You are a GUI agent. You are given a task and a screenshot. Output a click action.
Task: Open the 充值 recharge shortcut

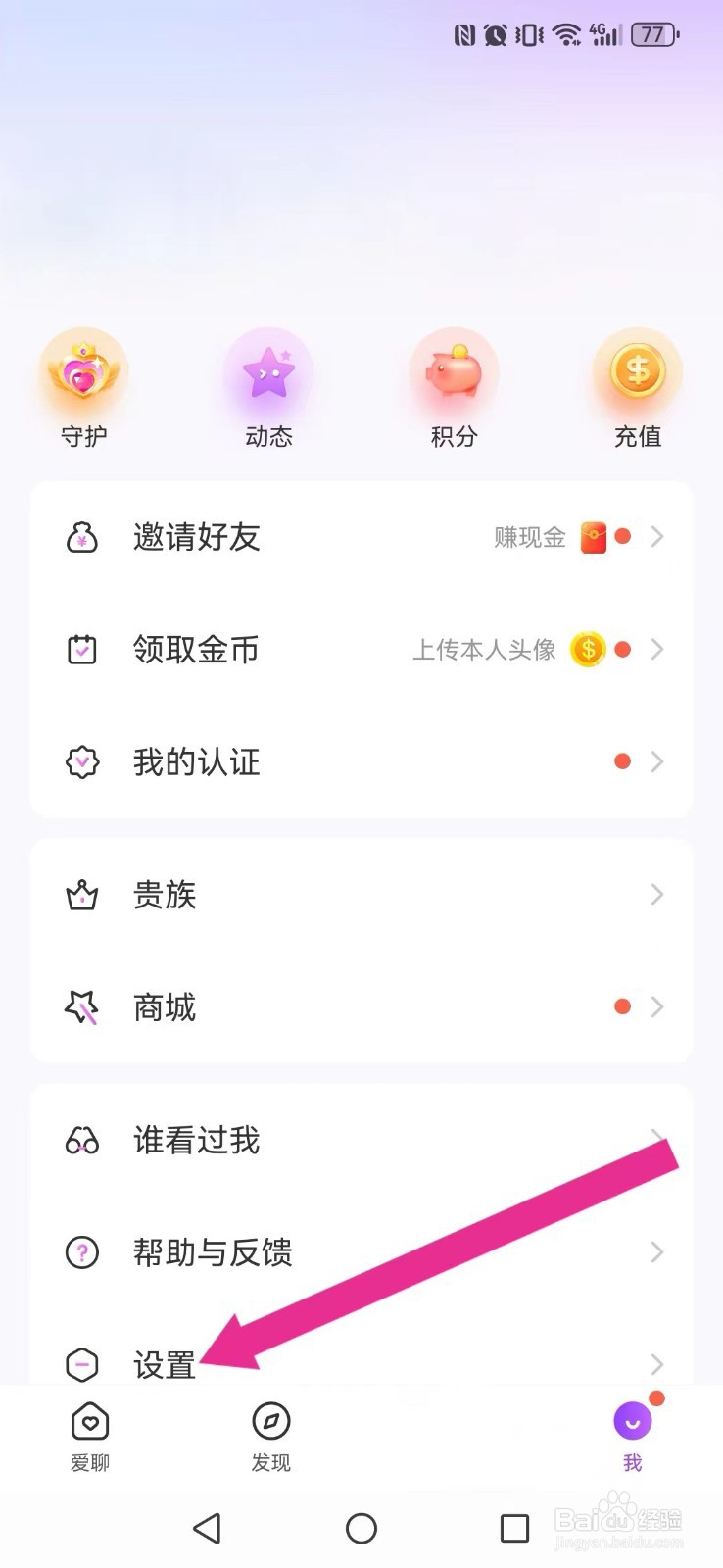638,389
